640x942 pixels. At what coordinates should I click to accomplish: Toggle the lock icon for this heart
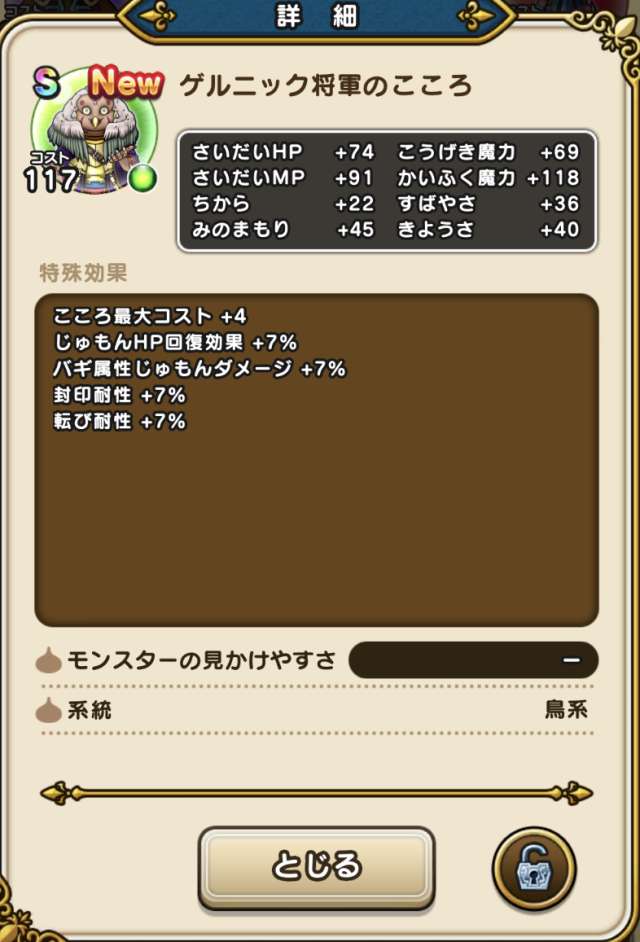pyautogui.click(x=534, y=868)
